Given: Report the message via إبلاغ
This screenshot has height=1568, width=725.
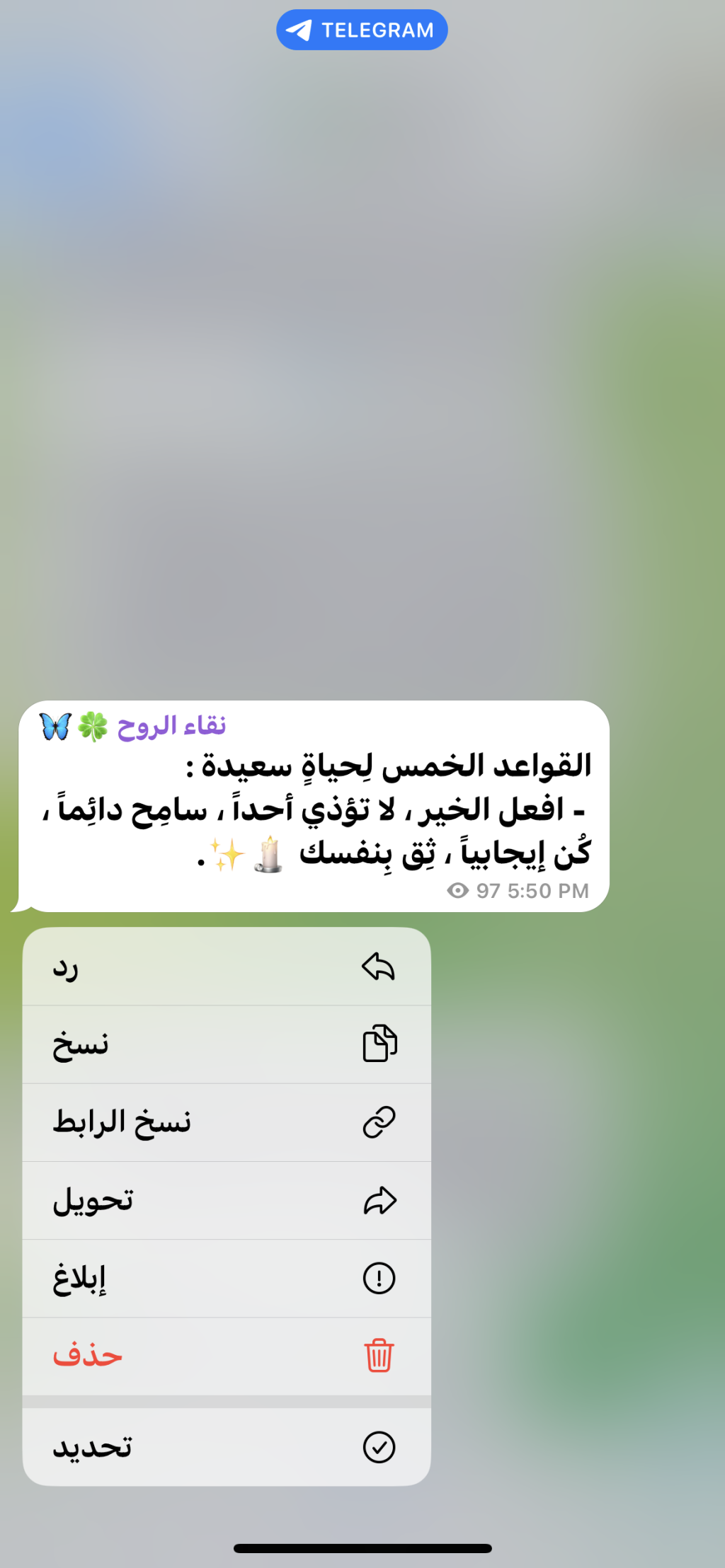Looking at the screenshot, I should [x=227, y=1279].
